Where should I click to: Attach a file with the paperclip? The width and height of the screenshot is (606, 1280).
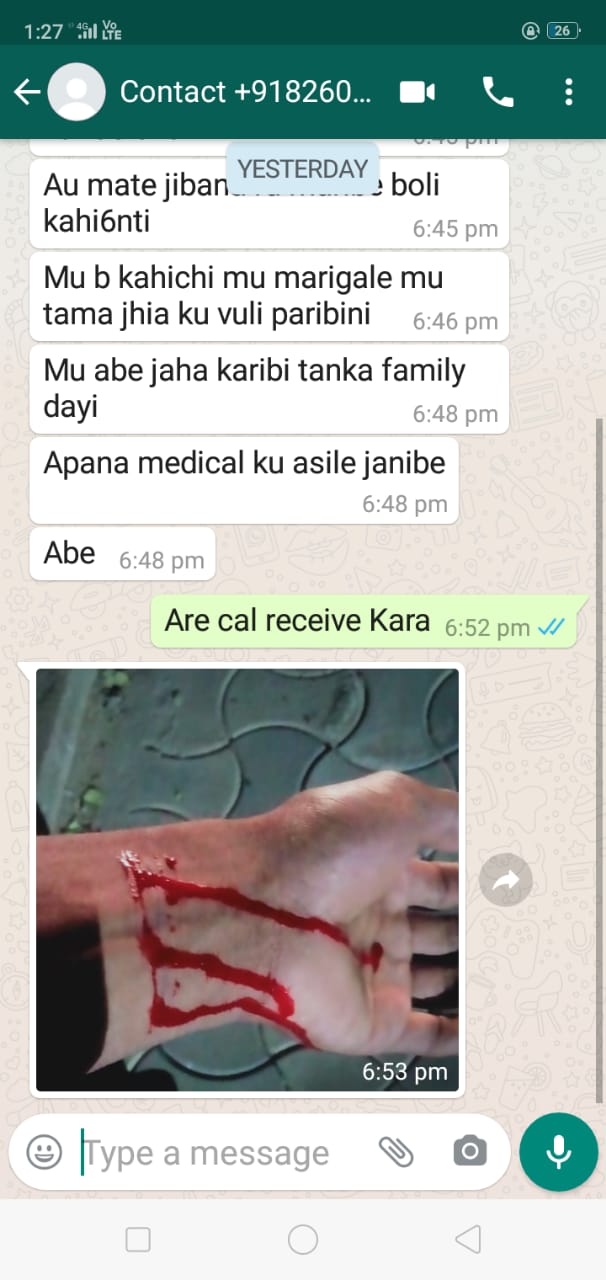(396, 1152)
